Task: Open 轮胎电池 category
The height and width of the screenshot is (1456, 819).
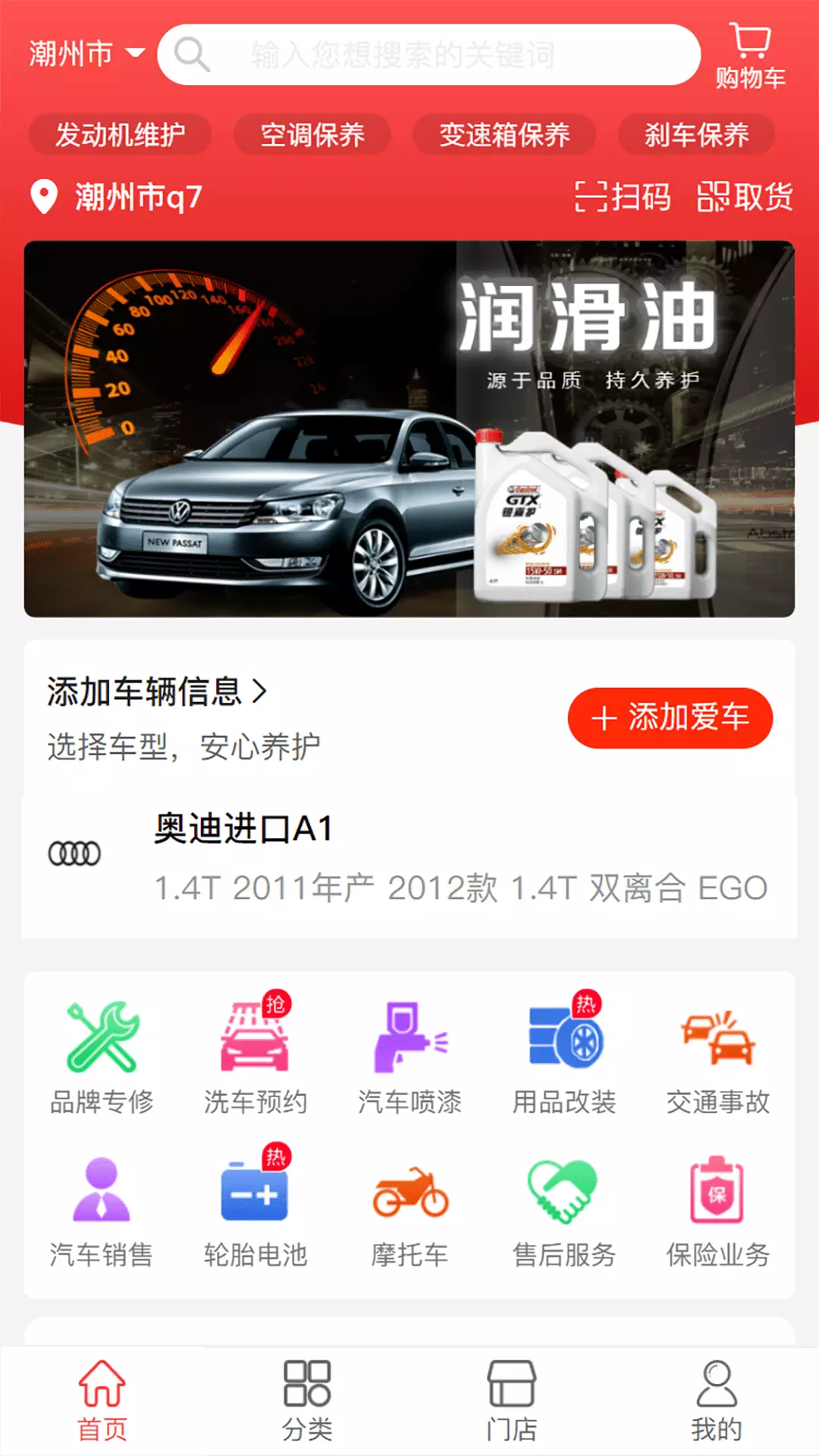Action: tap(255, 1207)
